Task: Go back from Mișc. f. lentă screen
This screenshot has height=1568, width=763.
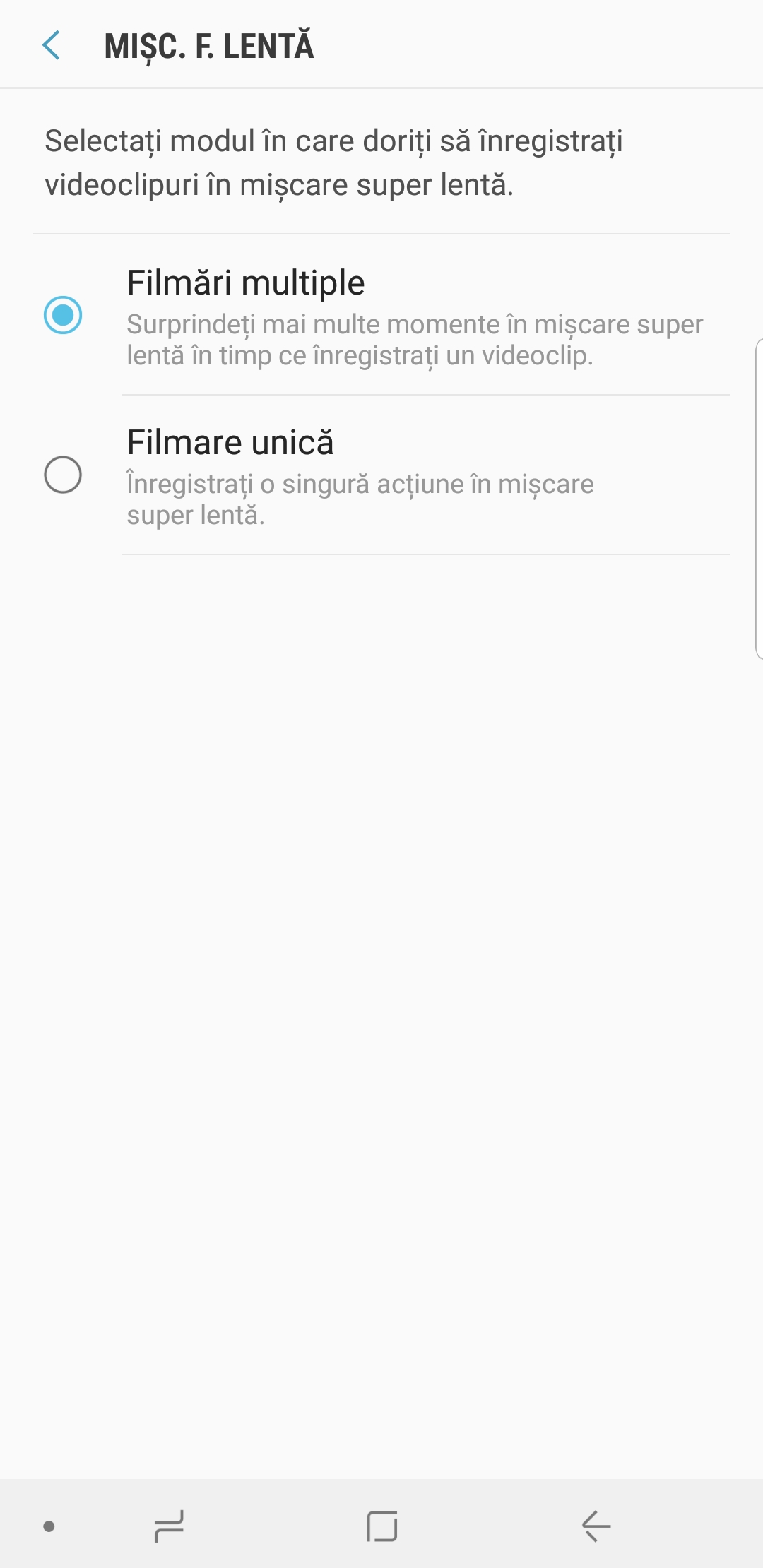Action: tap(51, 46)
